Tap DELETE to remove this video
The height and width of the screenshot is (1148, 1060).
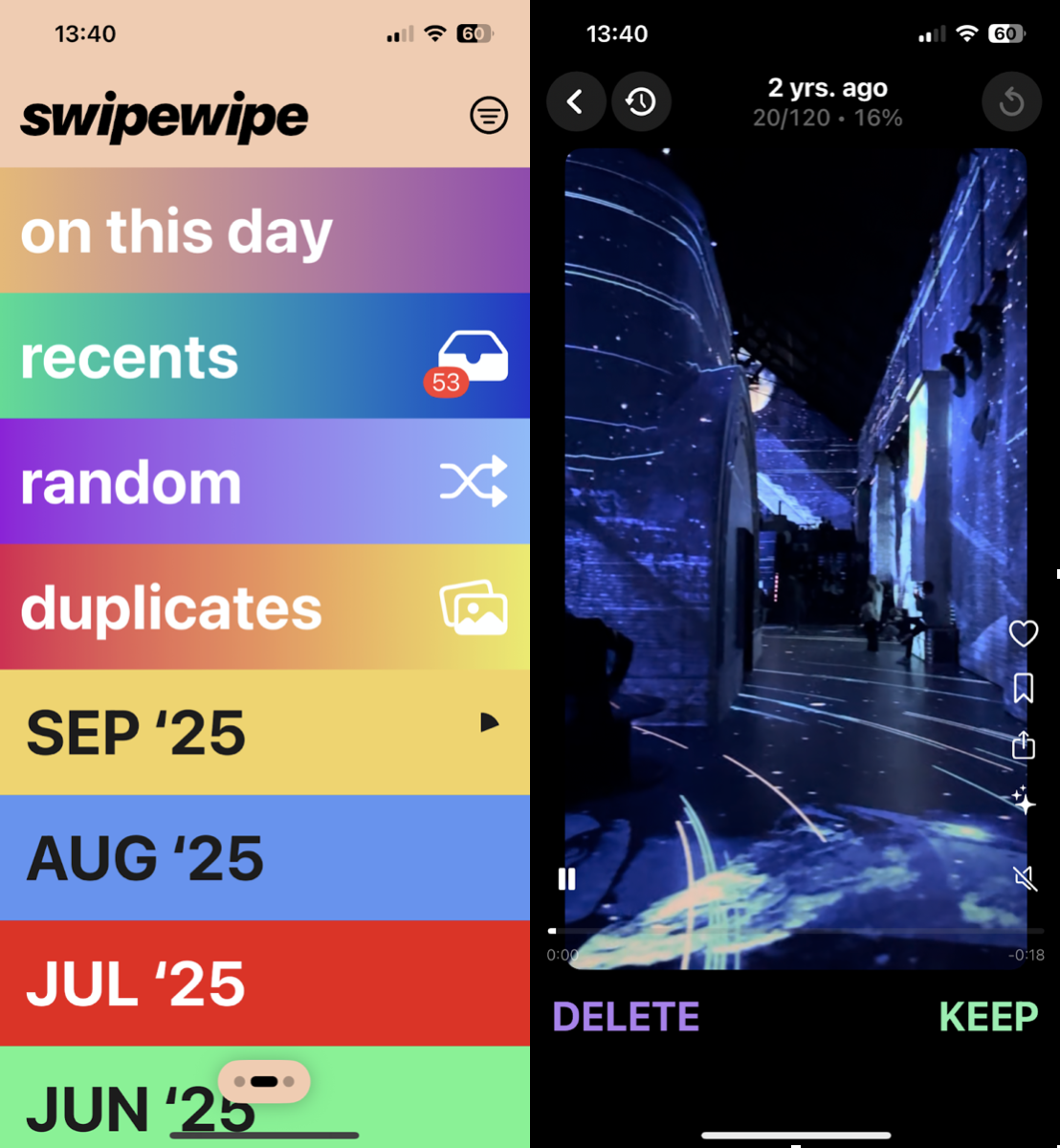[x=626, y=1016]
